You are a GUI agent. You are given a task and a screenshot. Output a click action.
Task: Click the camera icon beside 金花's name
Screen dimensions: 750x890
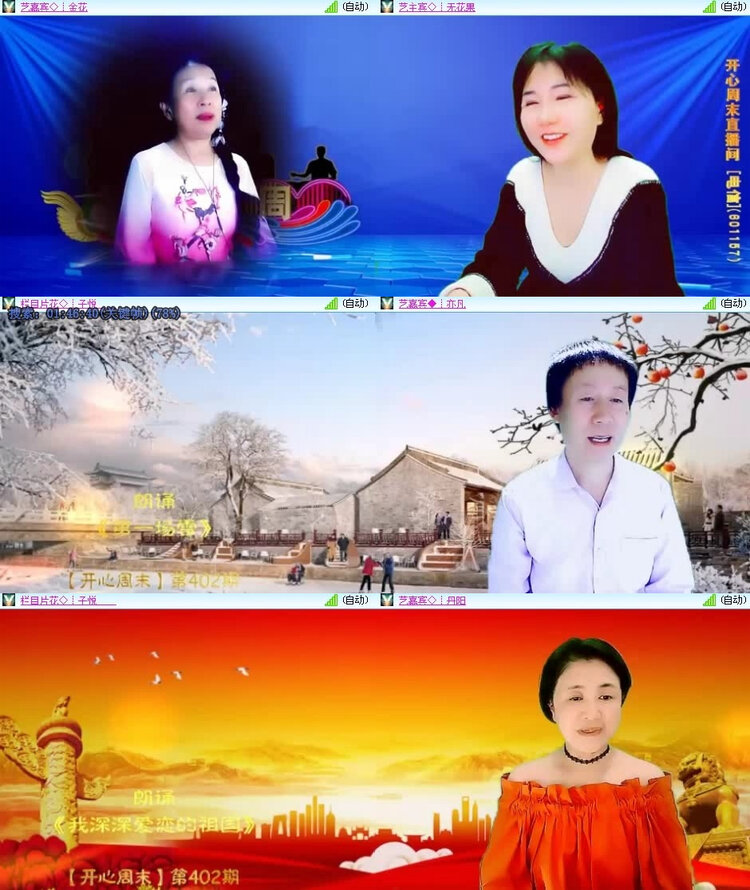[8, 8]
